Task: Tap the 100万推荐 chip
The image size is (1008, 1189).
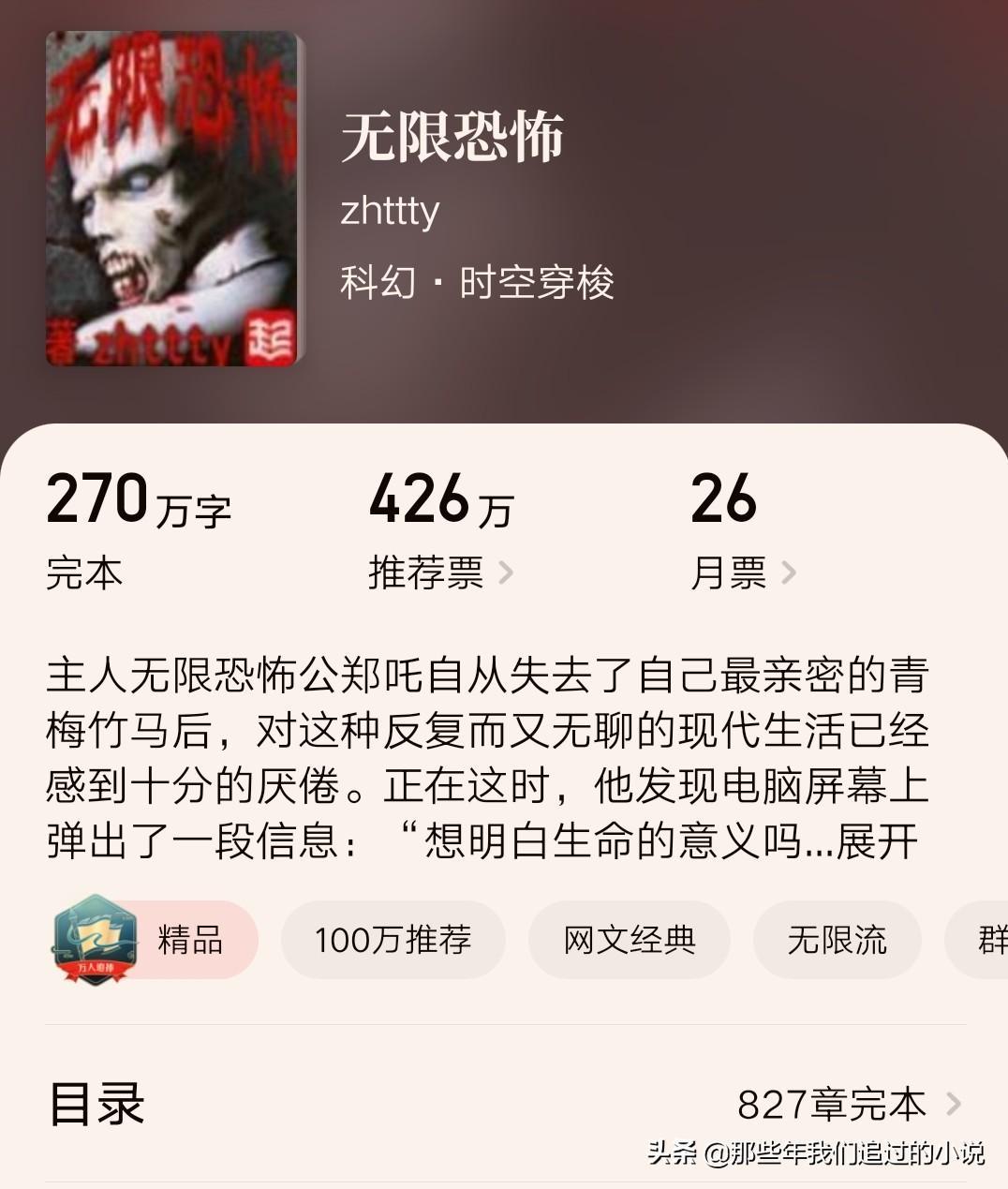Action: (393, 940)
